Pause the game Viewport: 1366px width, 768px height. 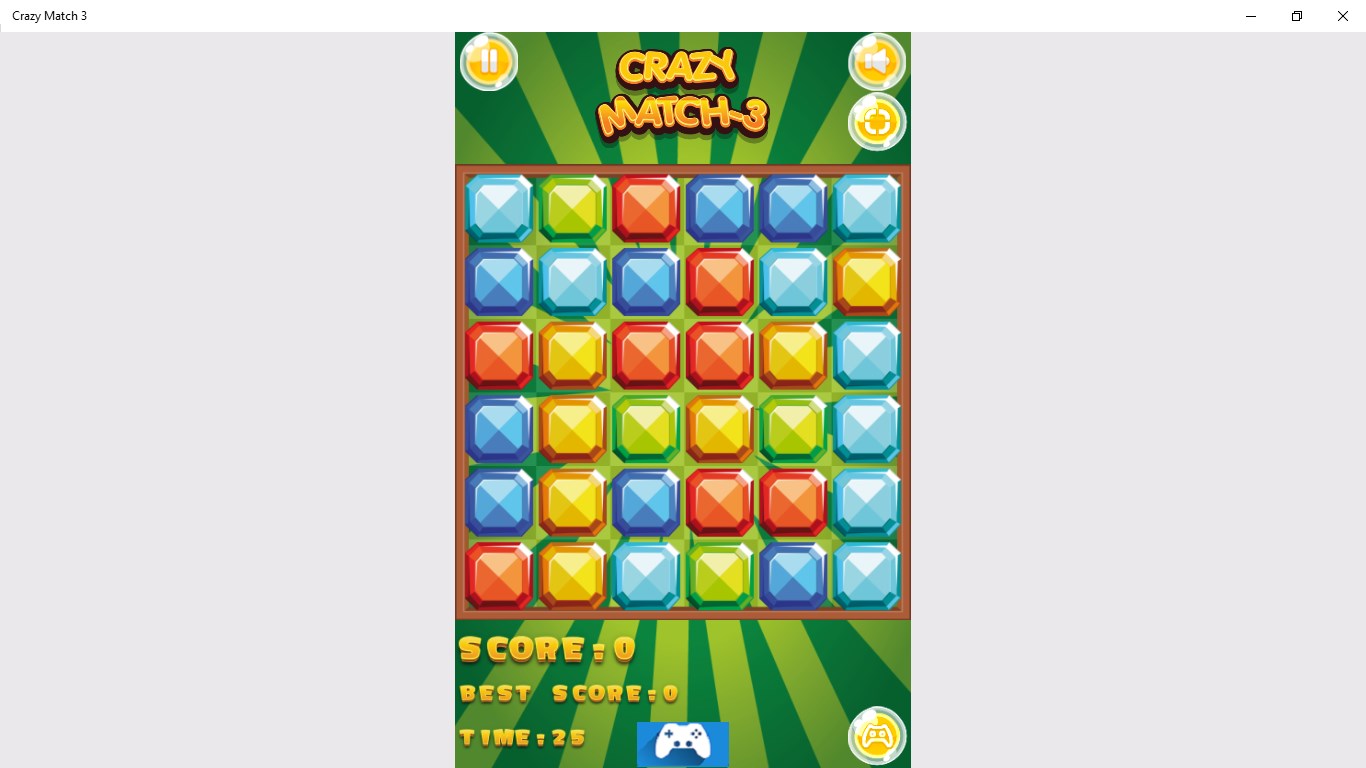(x=488, y=62)
